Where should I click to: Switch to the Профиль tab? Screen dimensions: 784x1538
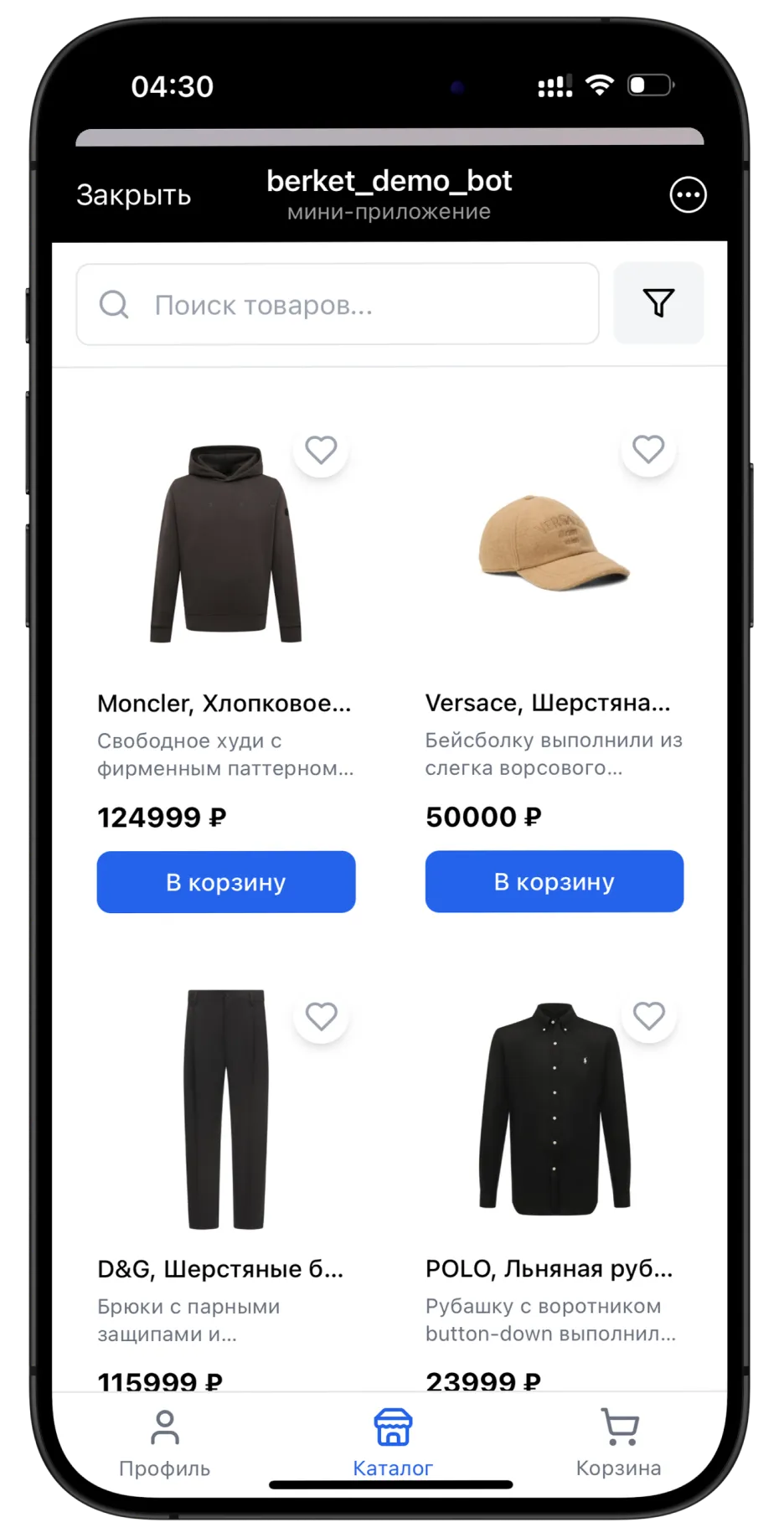pos(165,1443)
